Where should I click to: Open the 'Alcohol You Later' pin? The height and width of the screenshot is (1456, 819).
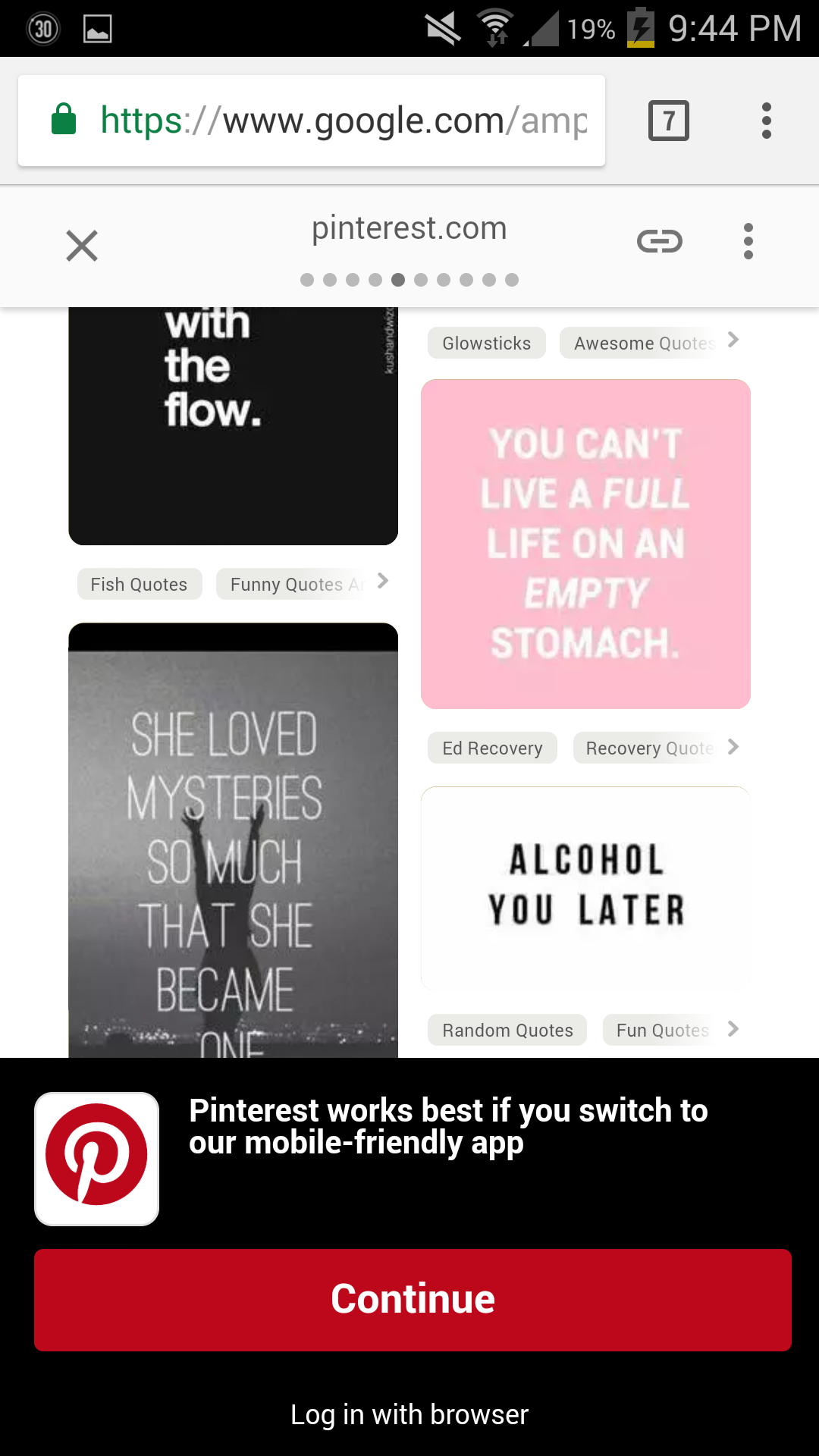(x=585, y=888)
